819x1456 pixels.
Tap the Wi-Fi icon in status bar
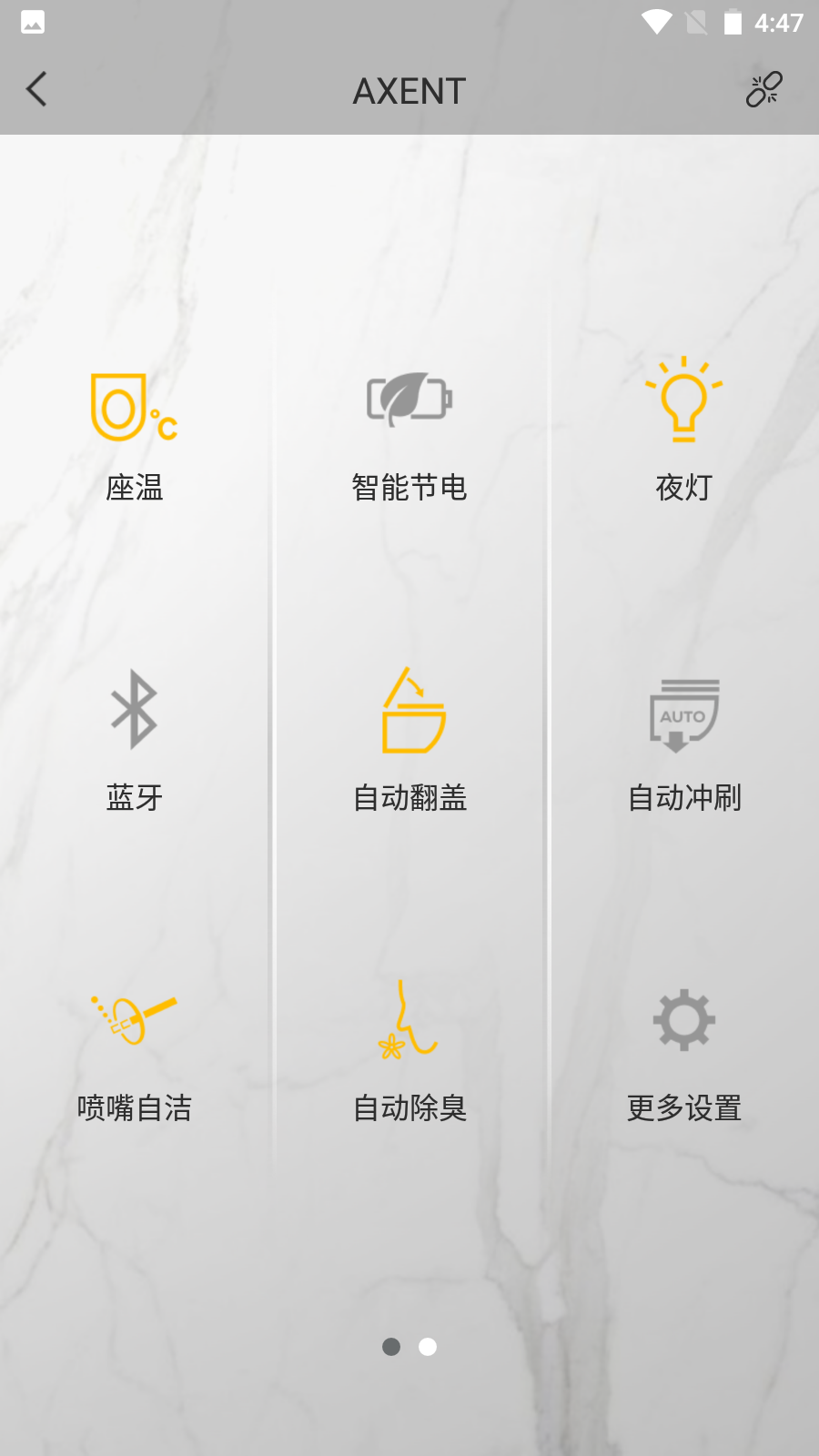(x=657, y=23)
